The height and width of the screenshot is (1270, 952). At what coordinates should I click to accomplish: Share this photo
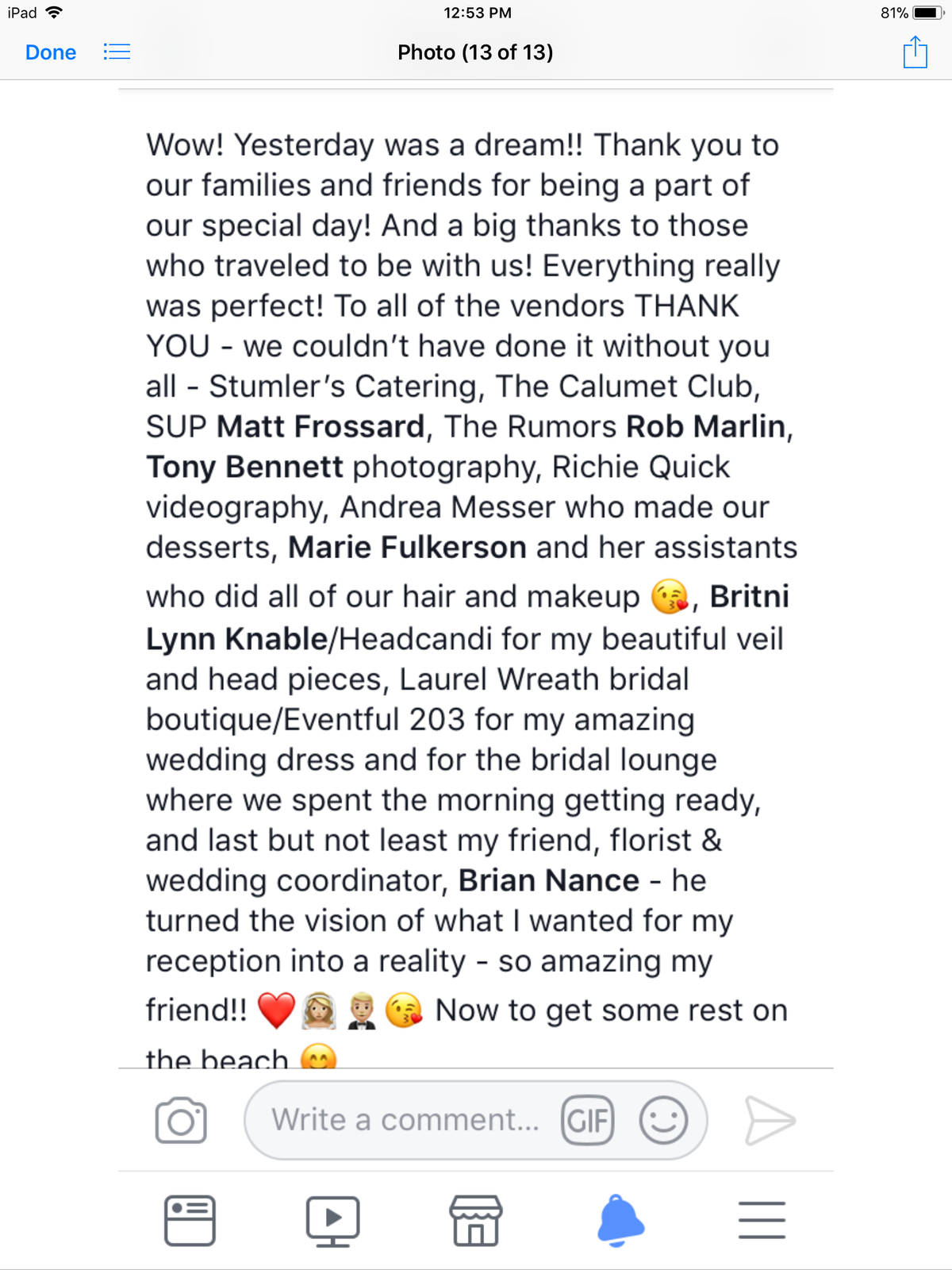(x=915, y=52)
